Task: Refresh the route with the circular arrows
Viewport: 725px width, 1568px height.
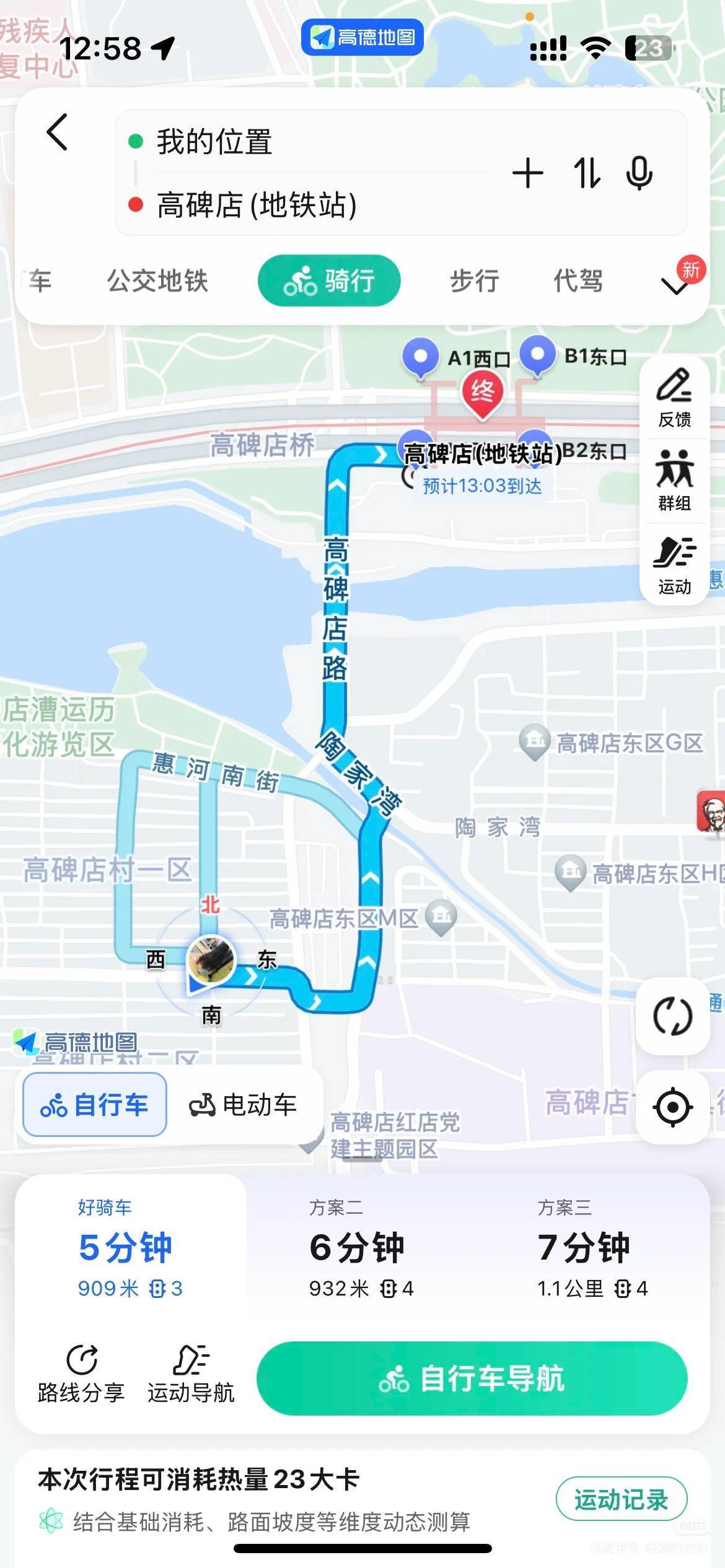Action: point(672,1016)
